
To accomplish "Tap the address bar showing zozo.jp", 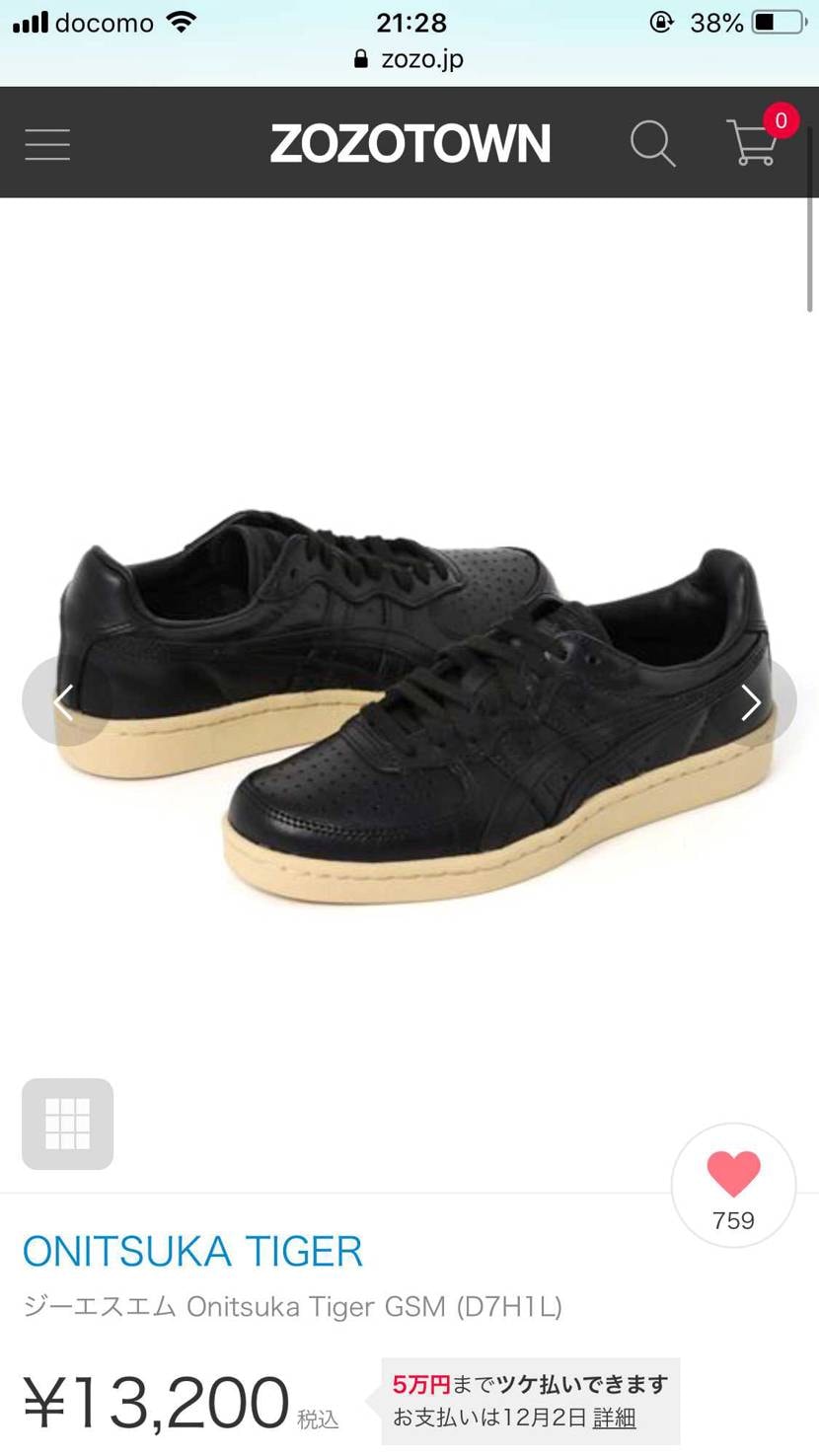I will pos(409,59).
